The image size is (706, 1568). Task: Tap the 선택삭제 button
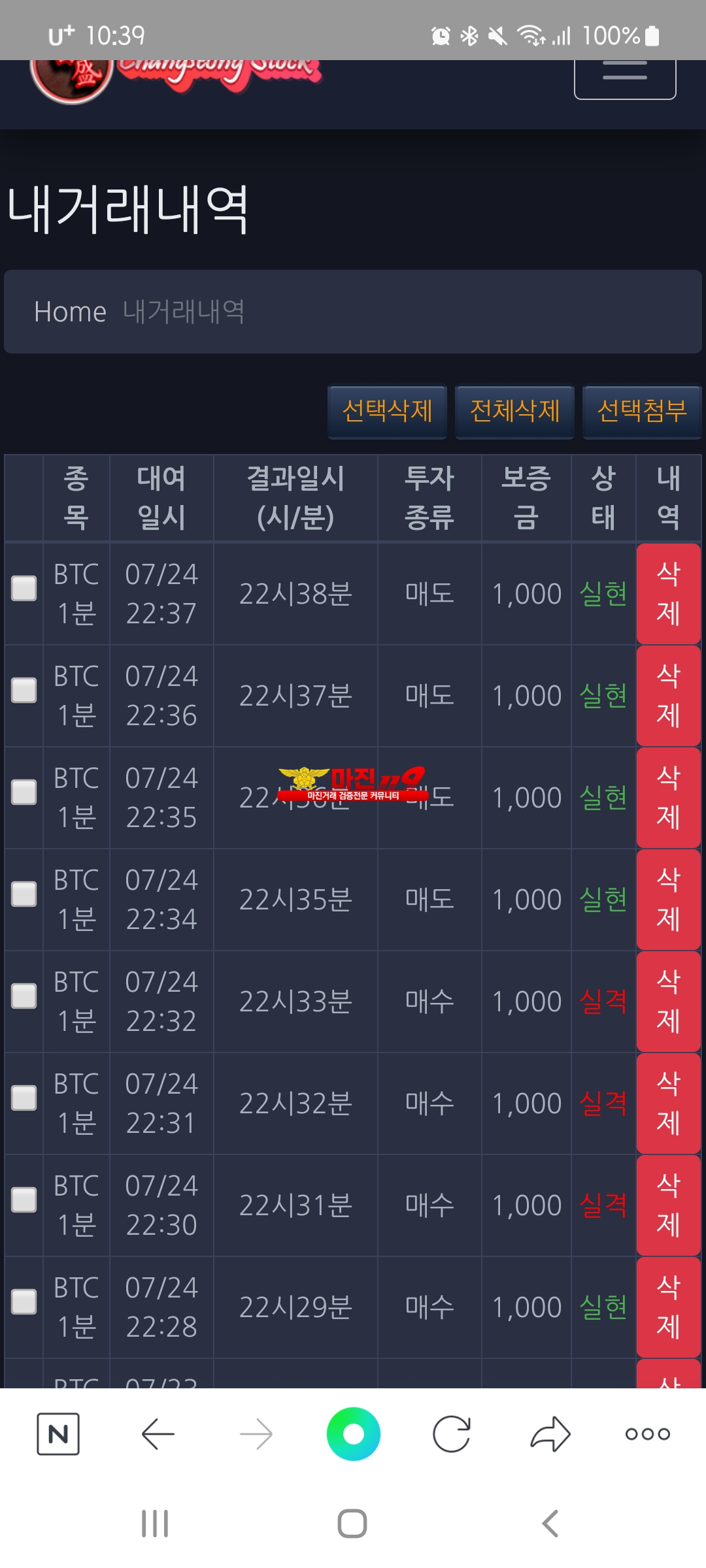point(387,411)
